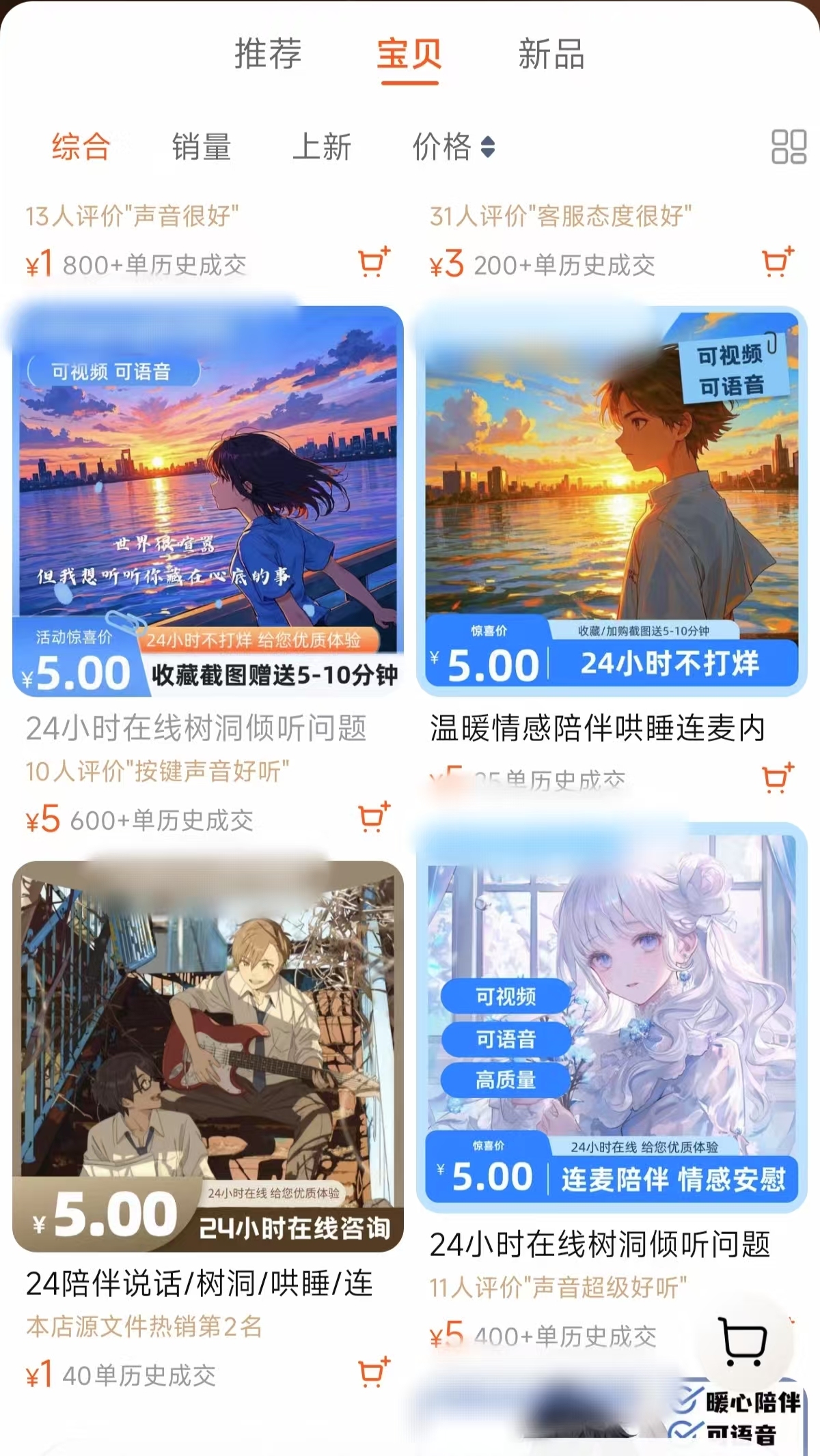Sort items by 价格
Image resolution: width=820 pixels, height=1456 pixels.
point(452,147)
